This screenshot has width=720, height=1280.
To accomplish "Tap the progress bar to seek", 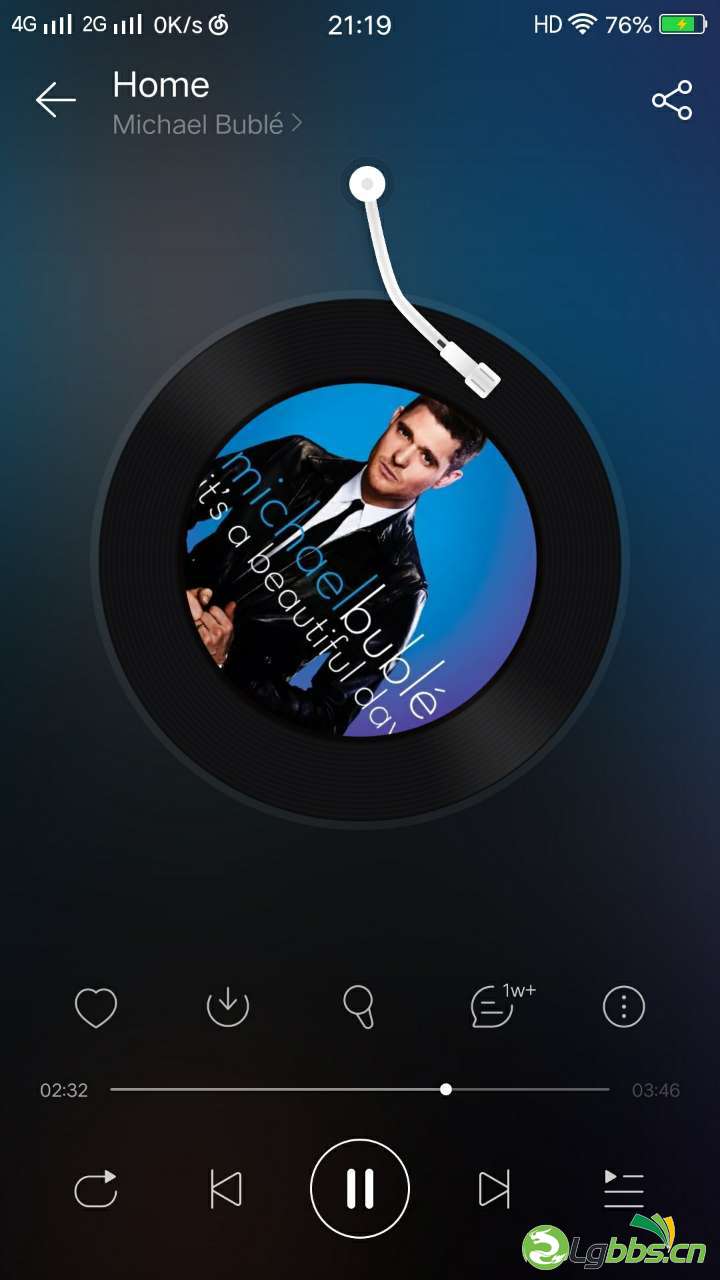I will tap(360, 1089).
